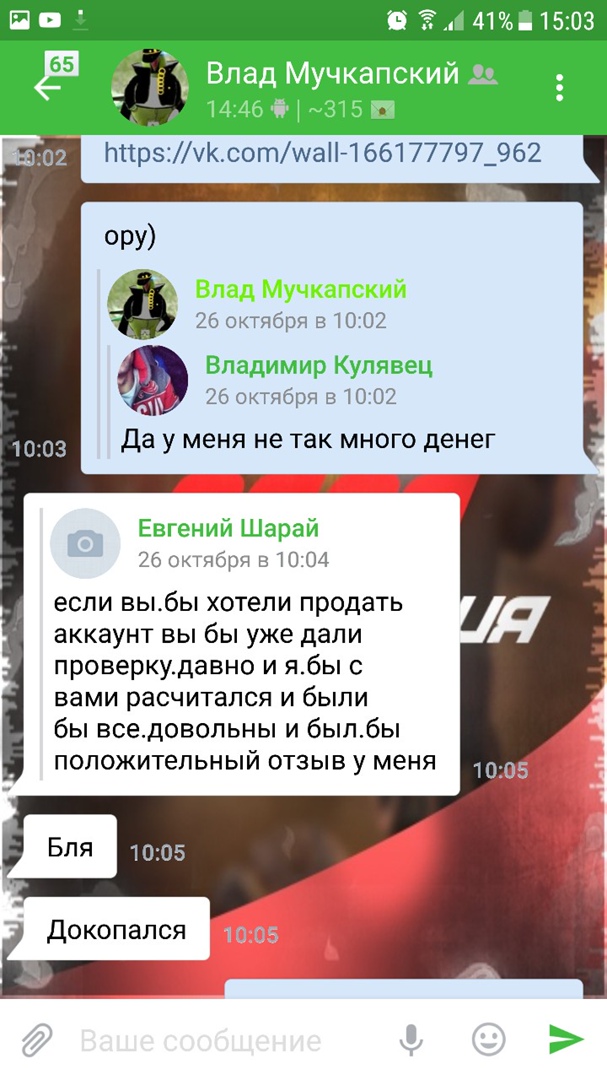Open the three-dot overflow menu
Screen dimensions: 607x1080
click(x=560, y=87)
